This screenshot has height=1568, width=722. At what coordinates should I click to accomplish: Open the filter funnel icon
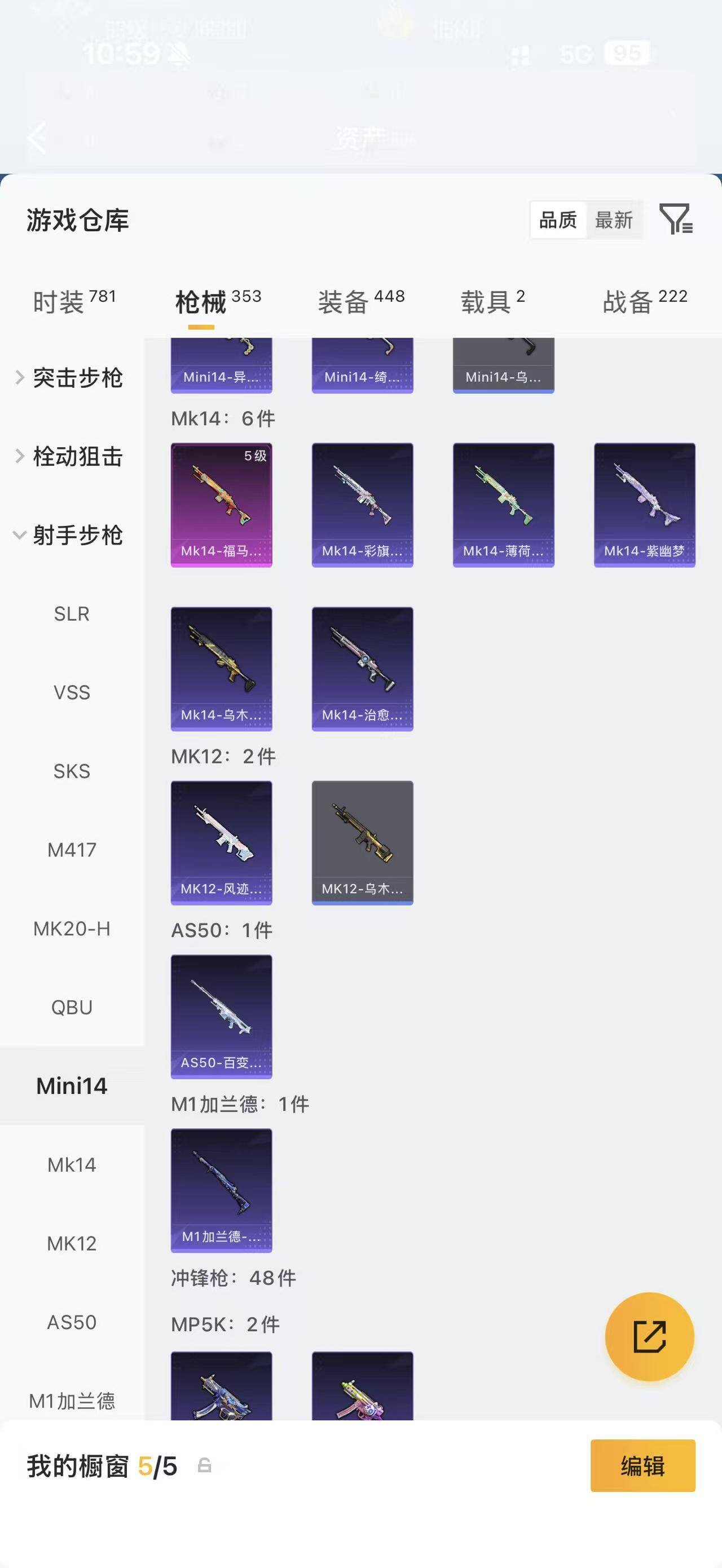[676, 219]
